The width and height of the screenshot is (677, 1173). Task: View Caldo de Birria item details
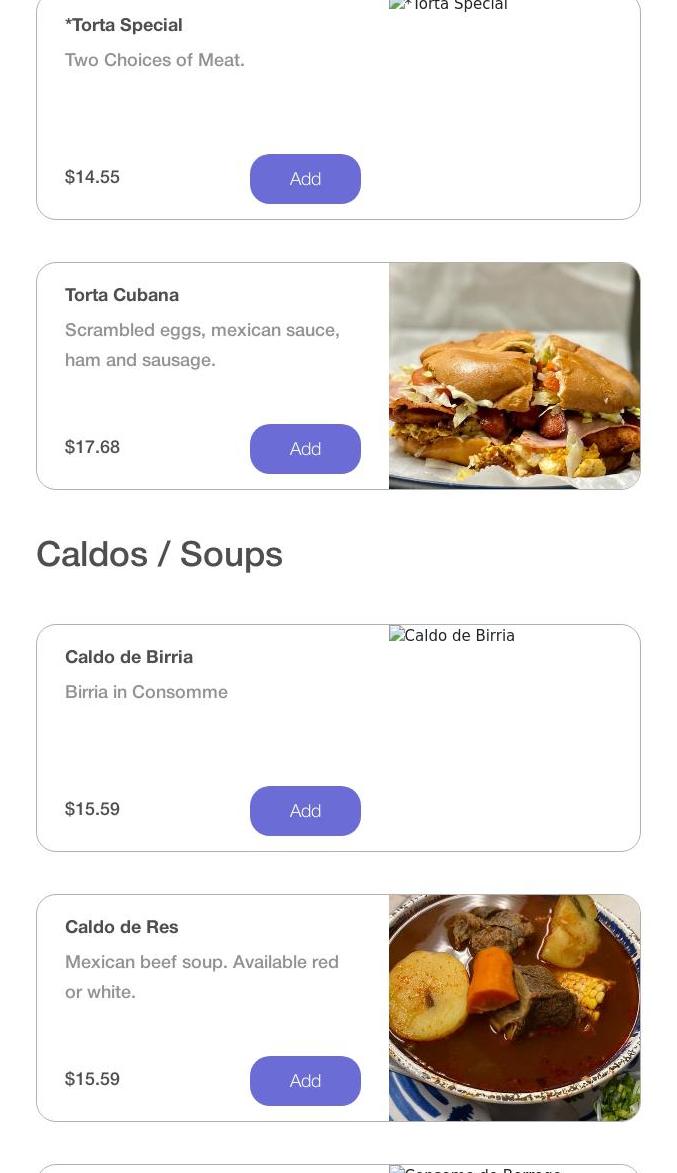[x=129, y=657]
